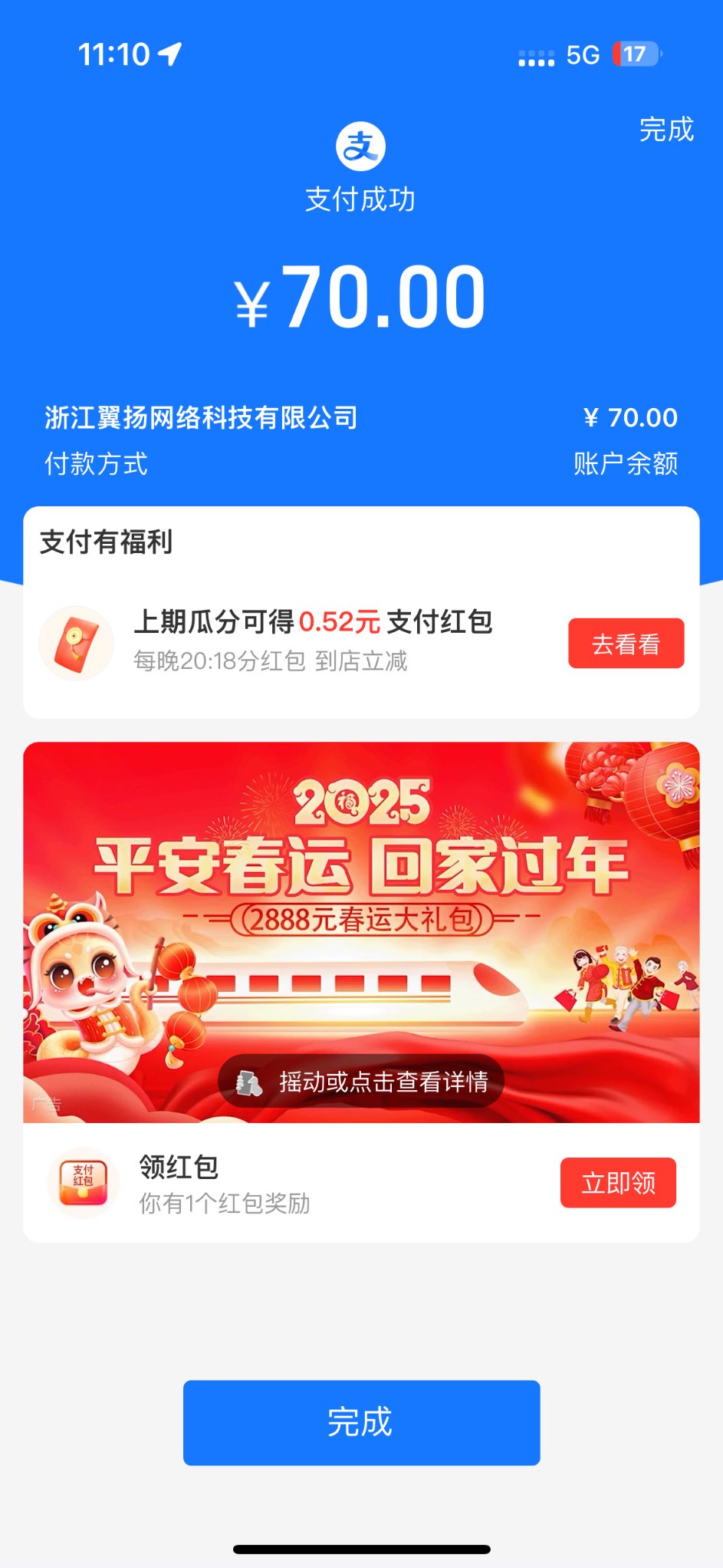Tap the red 去看看 button
Image resolution: width=723 pixels, height=1568 pixels.
[x=626, y=644]
